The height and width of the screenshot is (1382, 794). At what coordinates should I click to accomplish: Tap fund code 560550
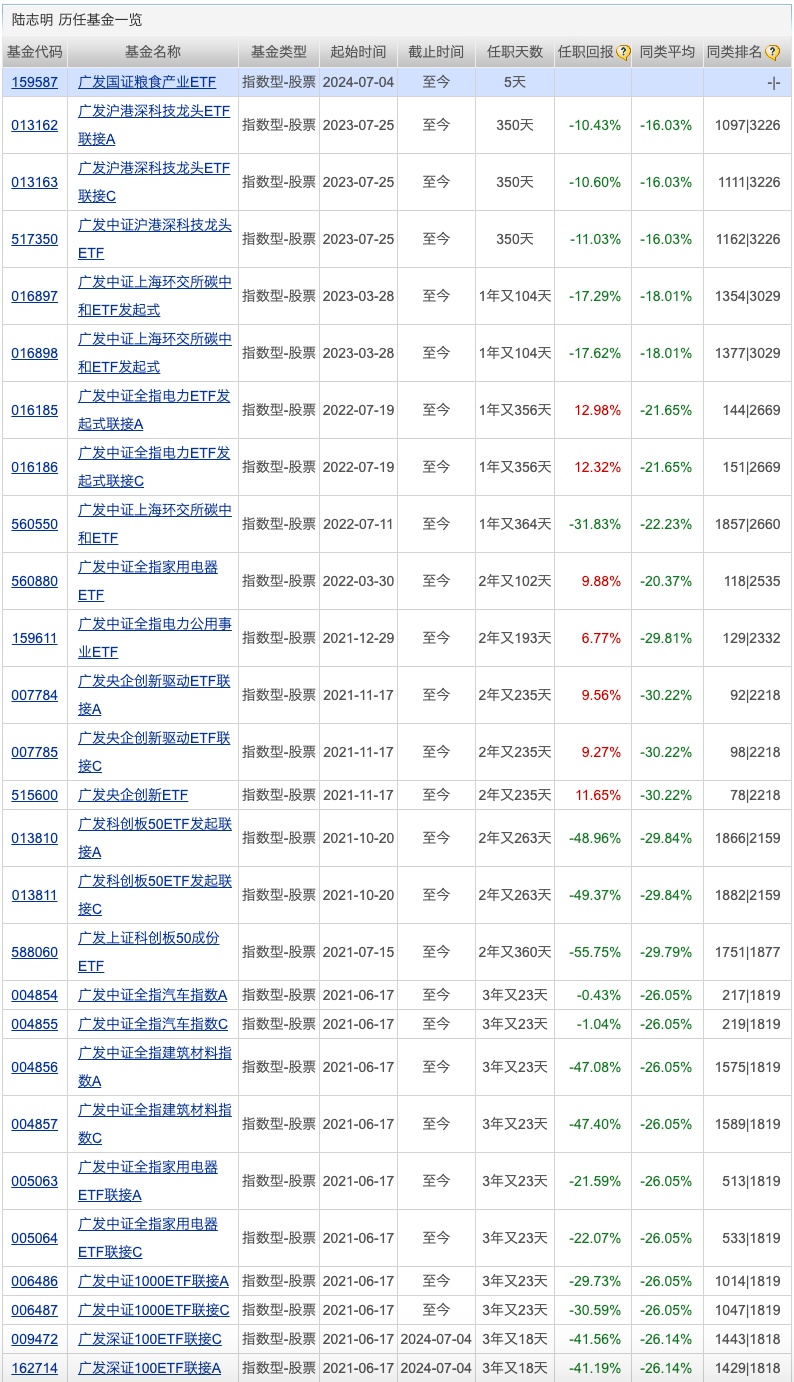(35, 524)
